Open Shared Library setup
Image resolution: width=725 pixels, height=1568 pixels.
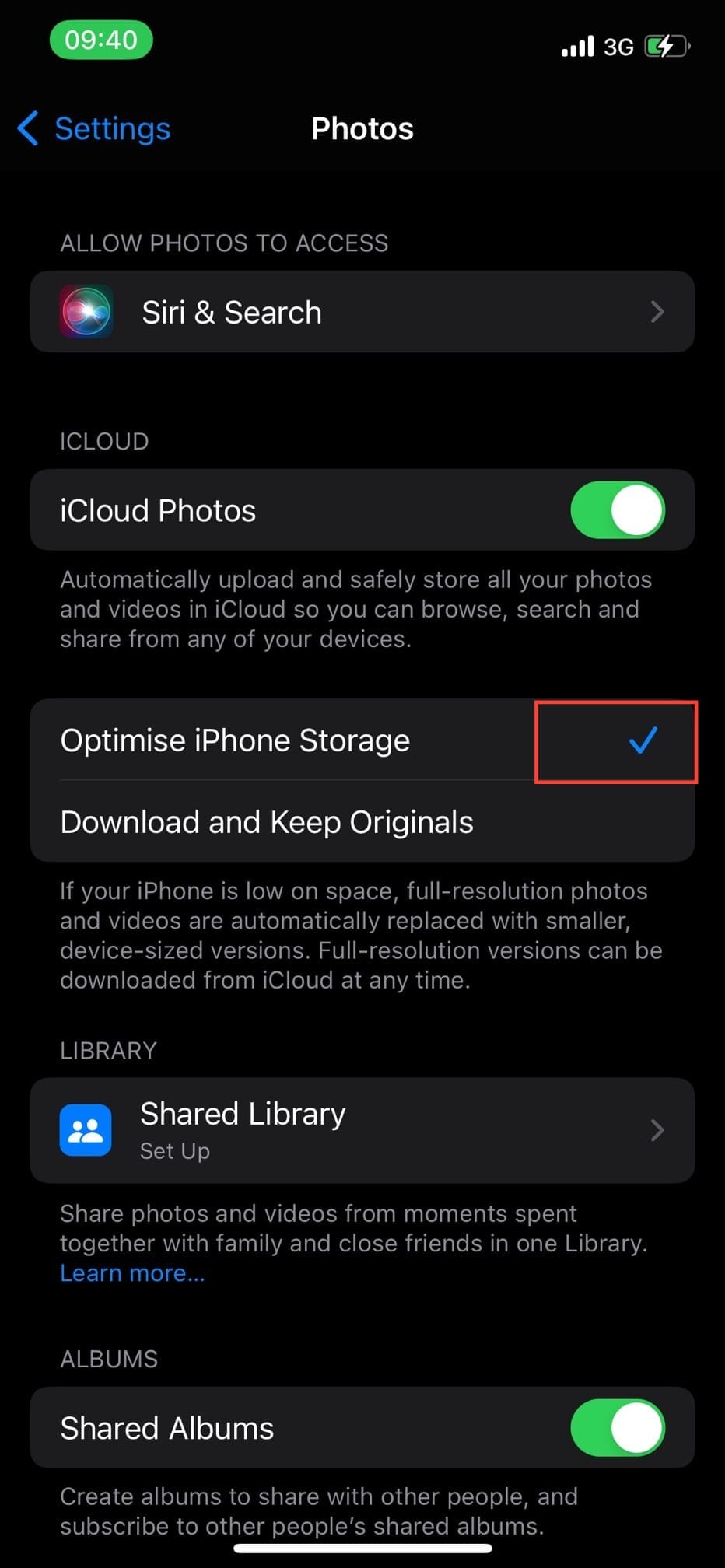tap(362, 1130)
